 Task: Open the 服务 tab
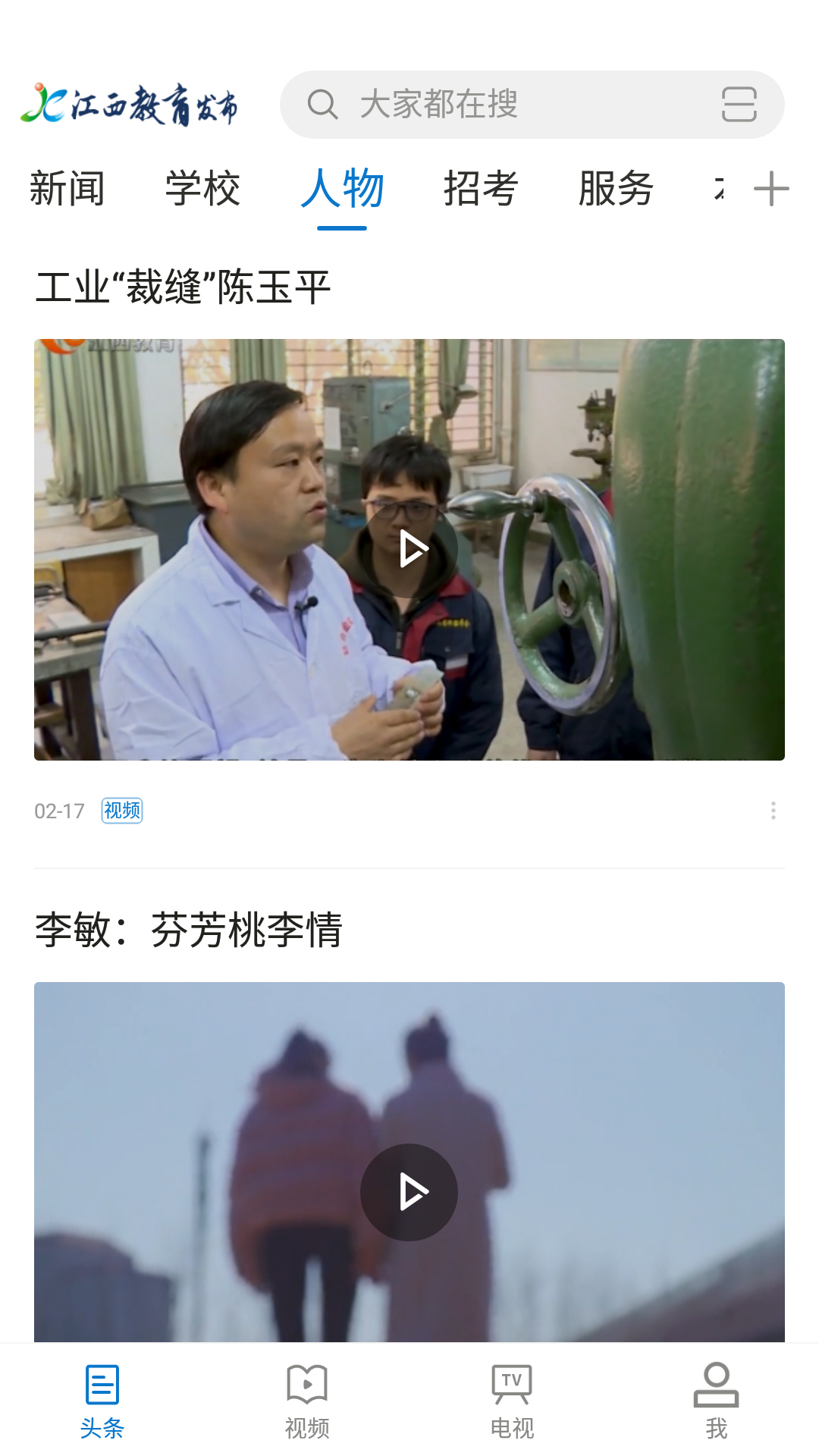tap(616, 189)
